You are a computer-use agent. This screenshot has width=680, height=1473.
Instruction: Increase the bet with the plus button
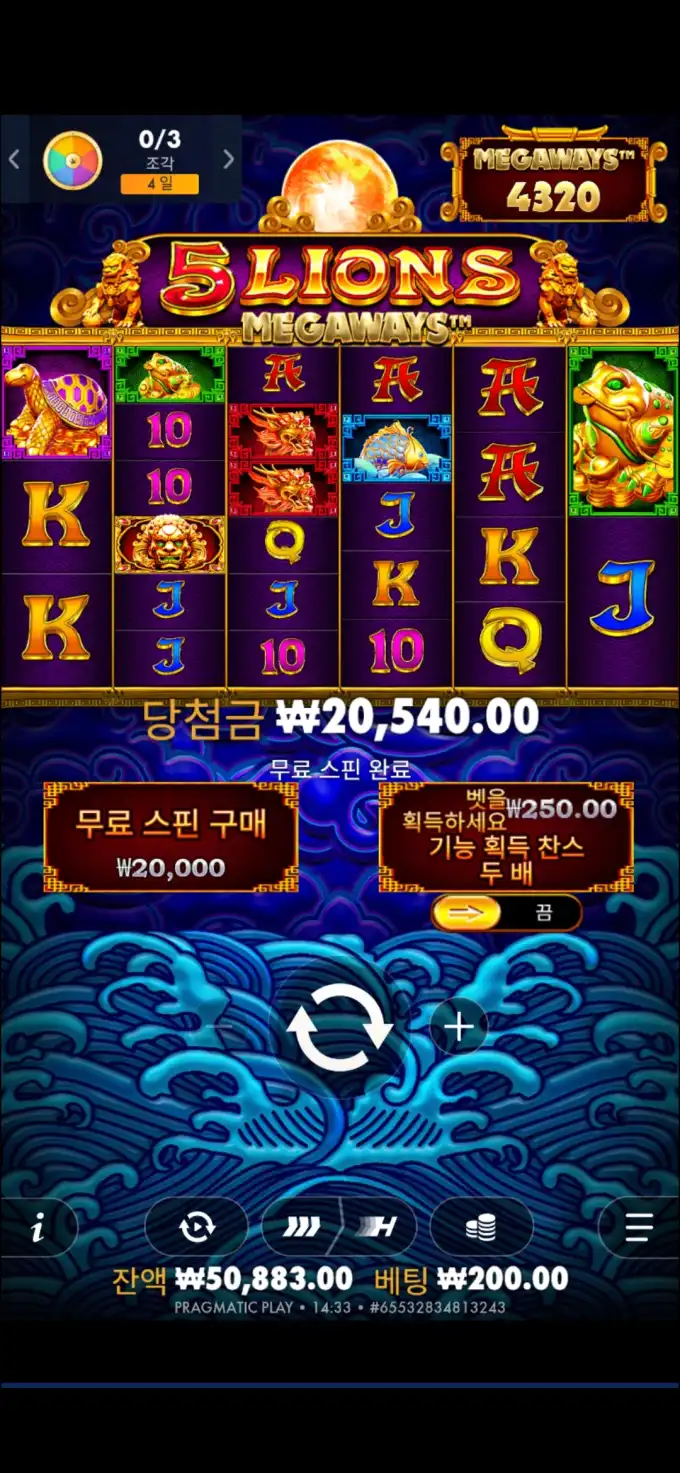[x=459, y=1027]
